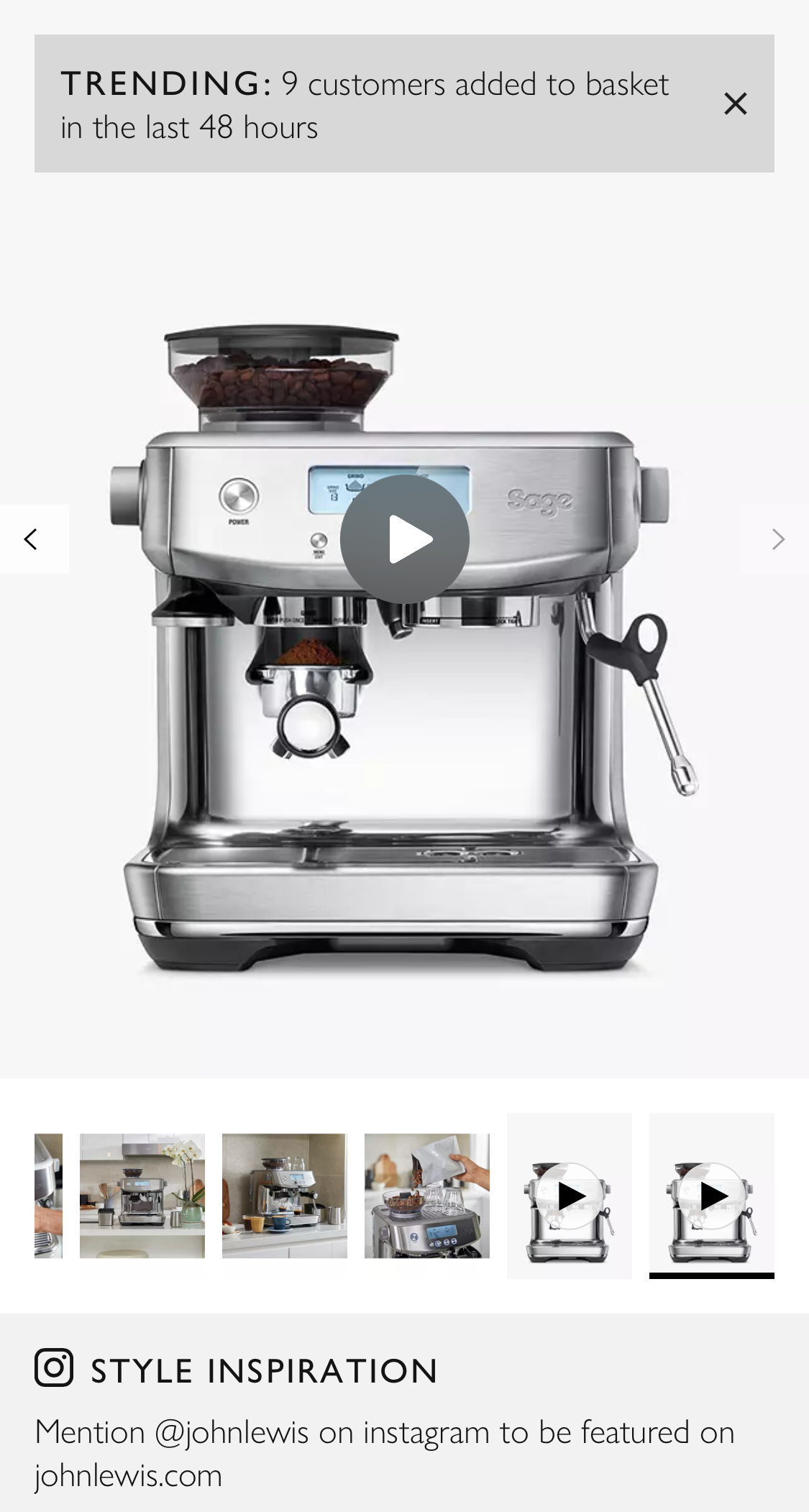Dismiss the trending basket banner

coord(735,104)
